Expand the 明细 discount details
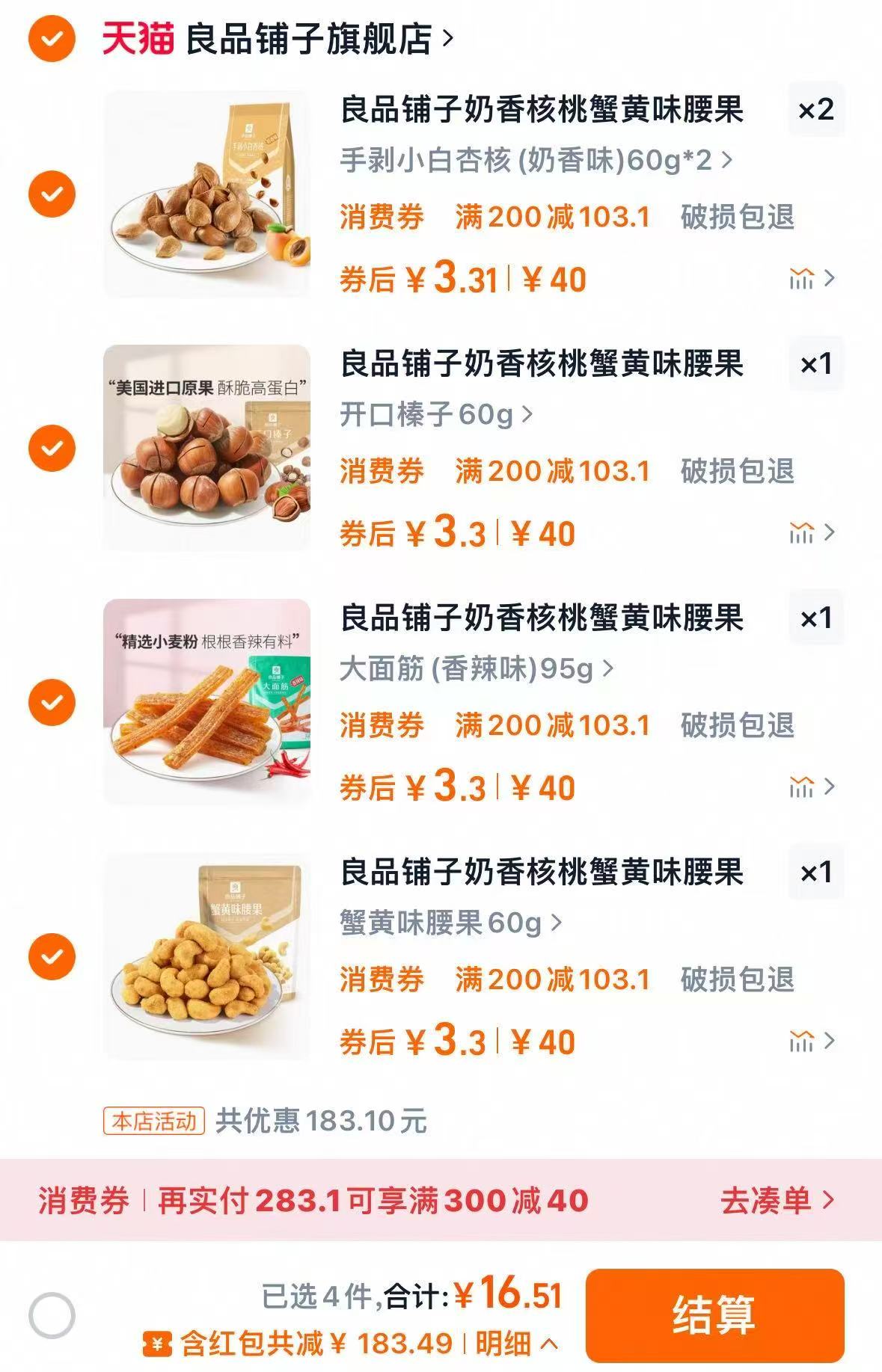 (516, 1344)
